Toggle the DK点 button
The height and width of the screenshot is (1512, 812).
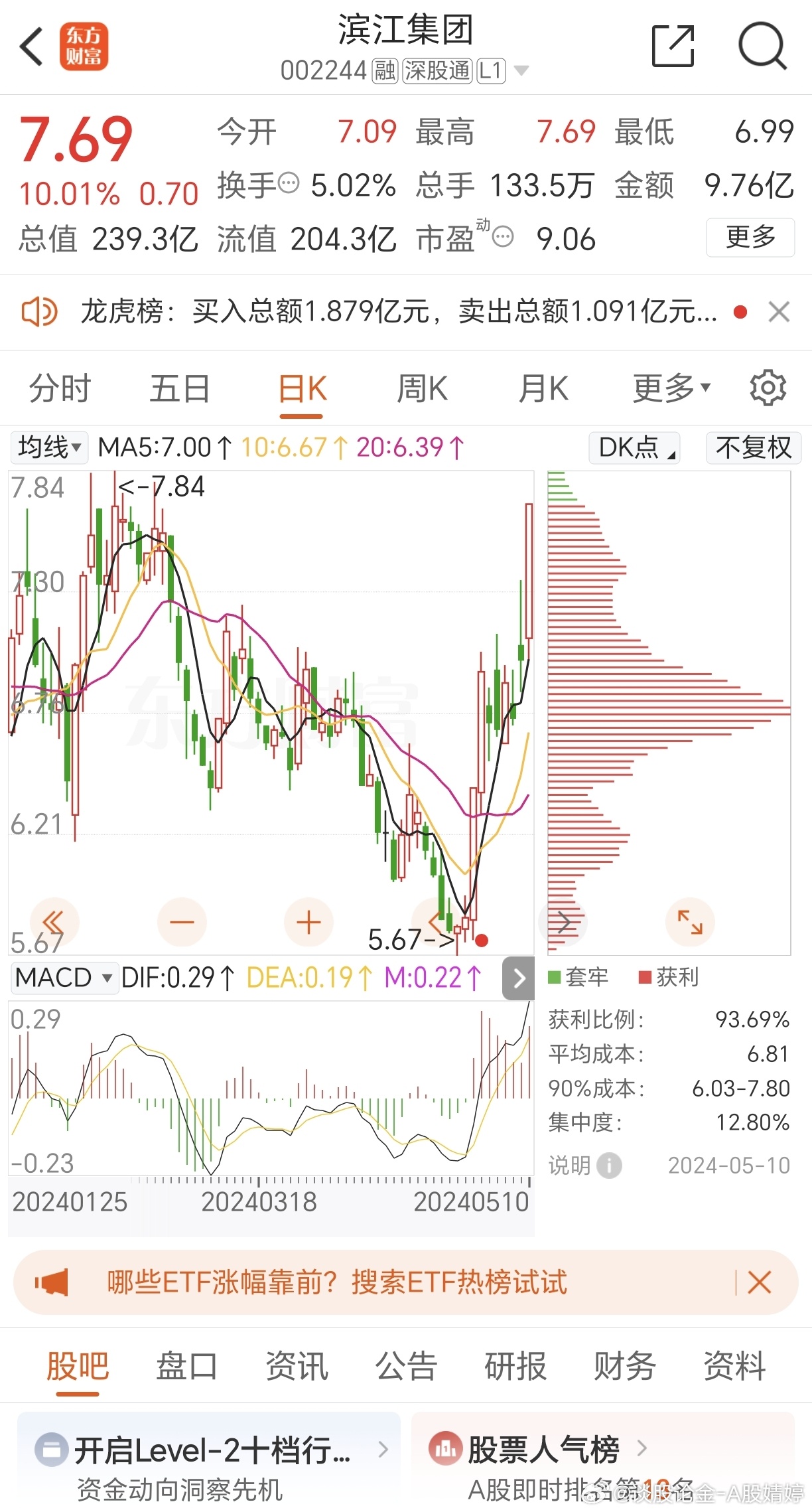tap(634, 447)
